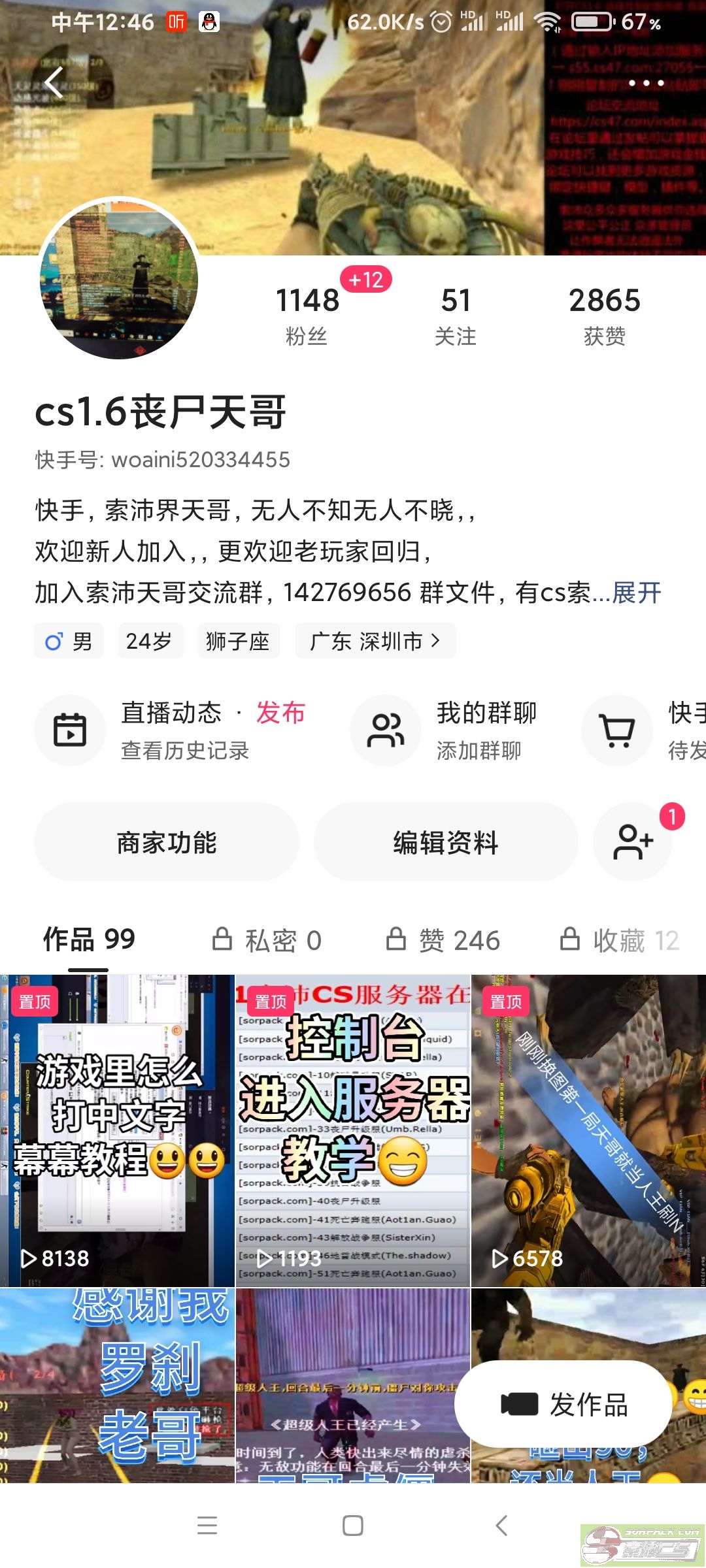706x1568 pixels.
Task: Open the three-dot overflow menu
Action: click(646, 83)
